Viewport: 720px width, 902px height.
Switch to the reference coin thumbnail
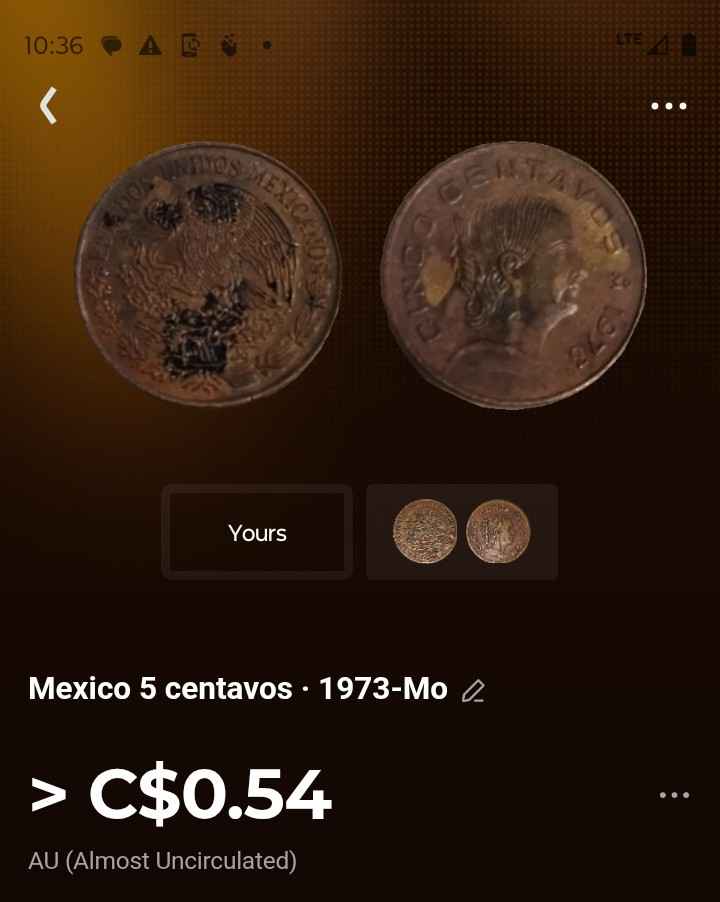click(x=462, y=532)
